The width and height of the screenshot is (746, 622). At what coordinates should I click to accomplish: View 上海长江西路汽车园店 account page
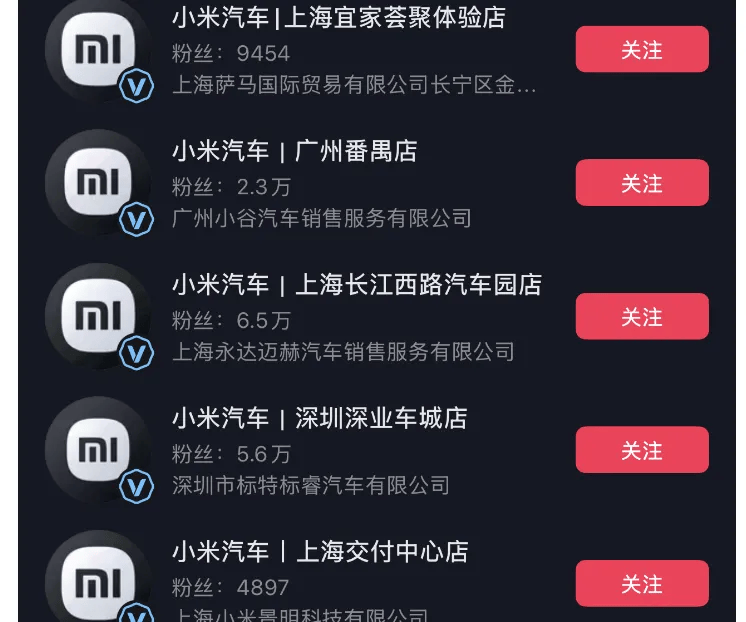pos(356,285)
